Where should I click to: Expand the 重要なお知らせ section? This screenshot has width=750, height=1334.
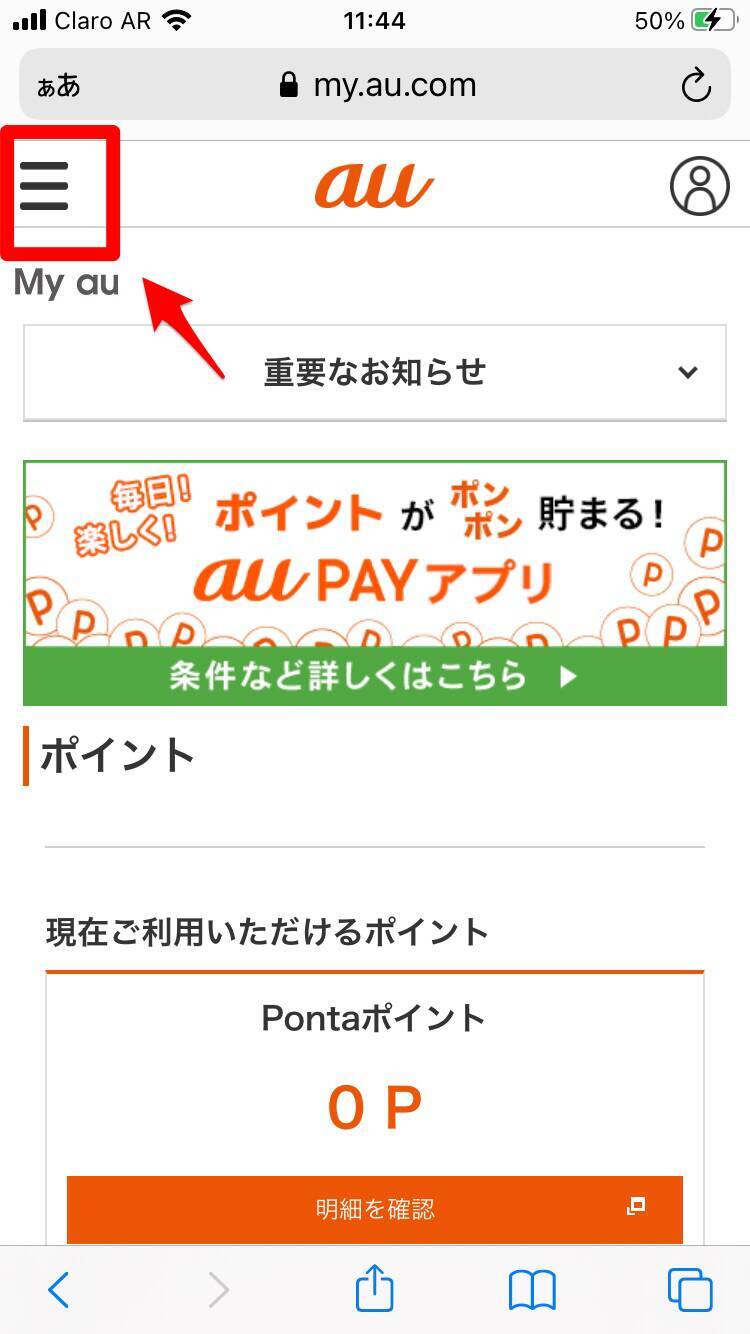tap(375, 372)
